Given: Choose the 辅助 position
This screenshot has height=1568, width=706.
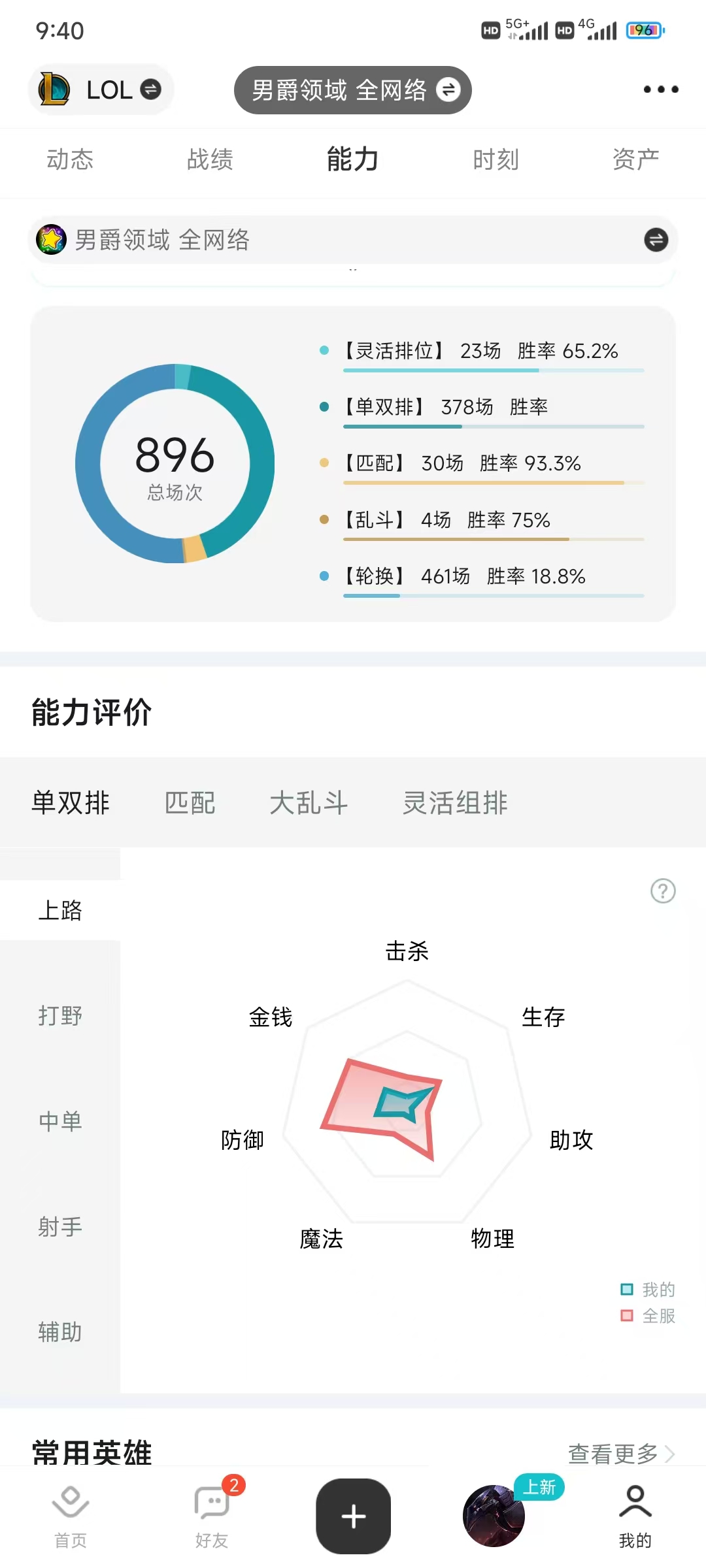Looking at the screenshot, I should pos(60,1331).
